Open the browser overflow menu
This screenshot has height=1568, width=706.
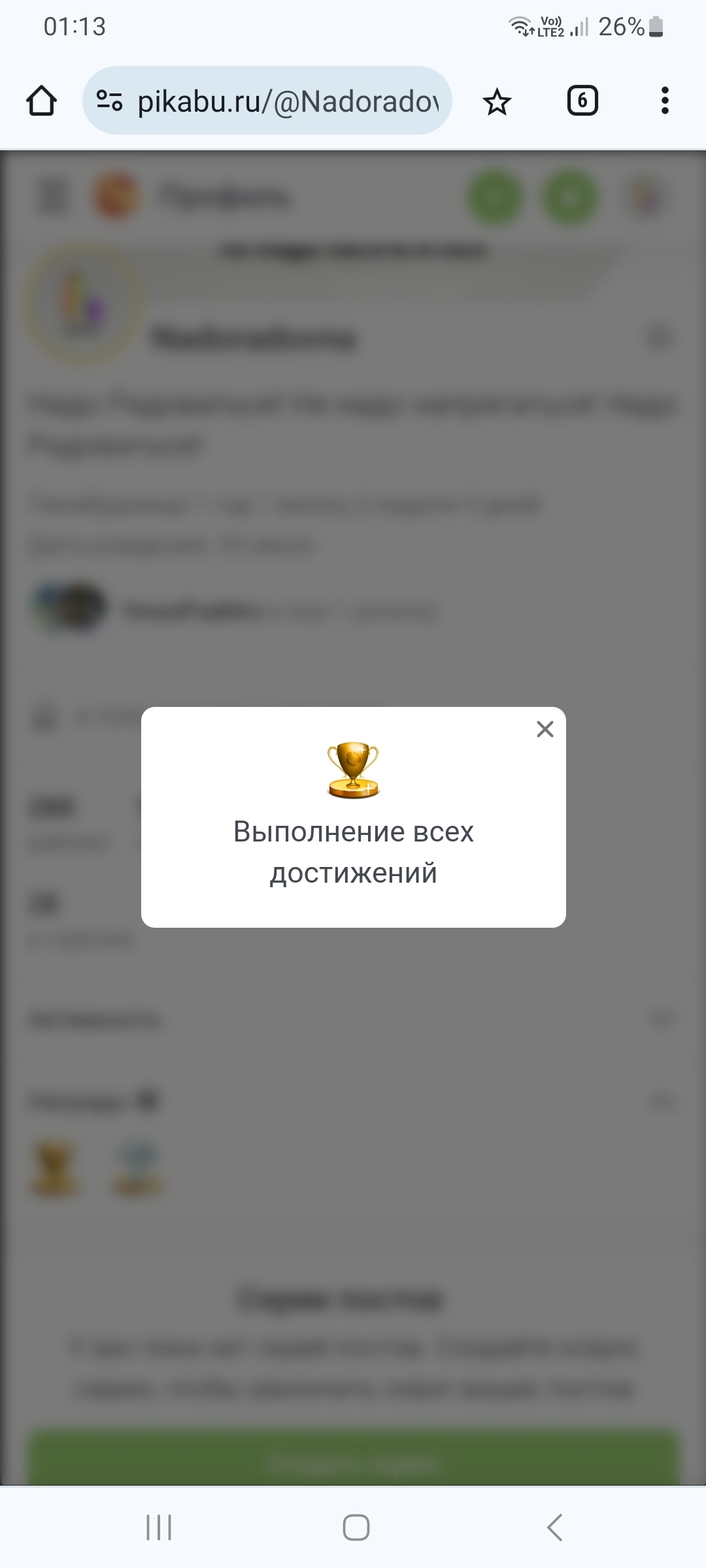pos(665,101)
